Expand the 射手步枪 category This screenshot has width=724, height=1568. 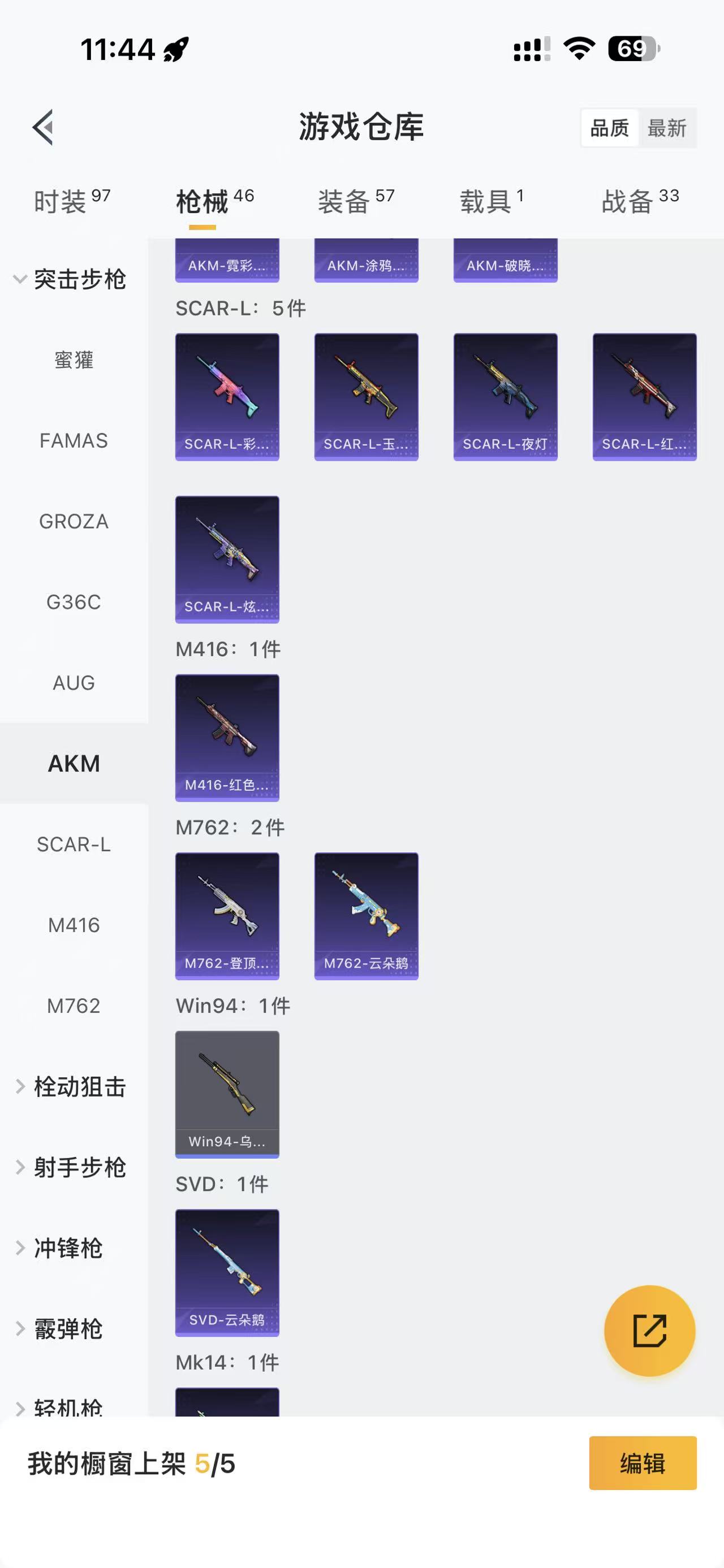70,1167
